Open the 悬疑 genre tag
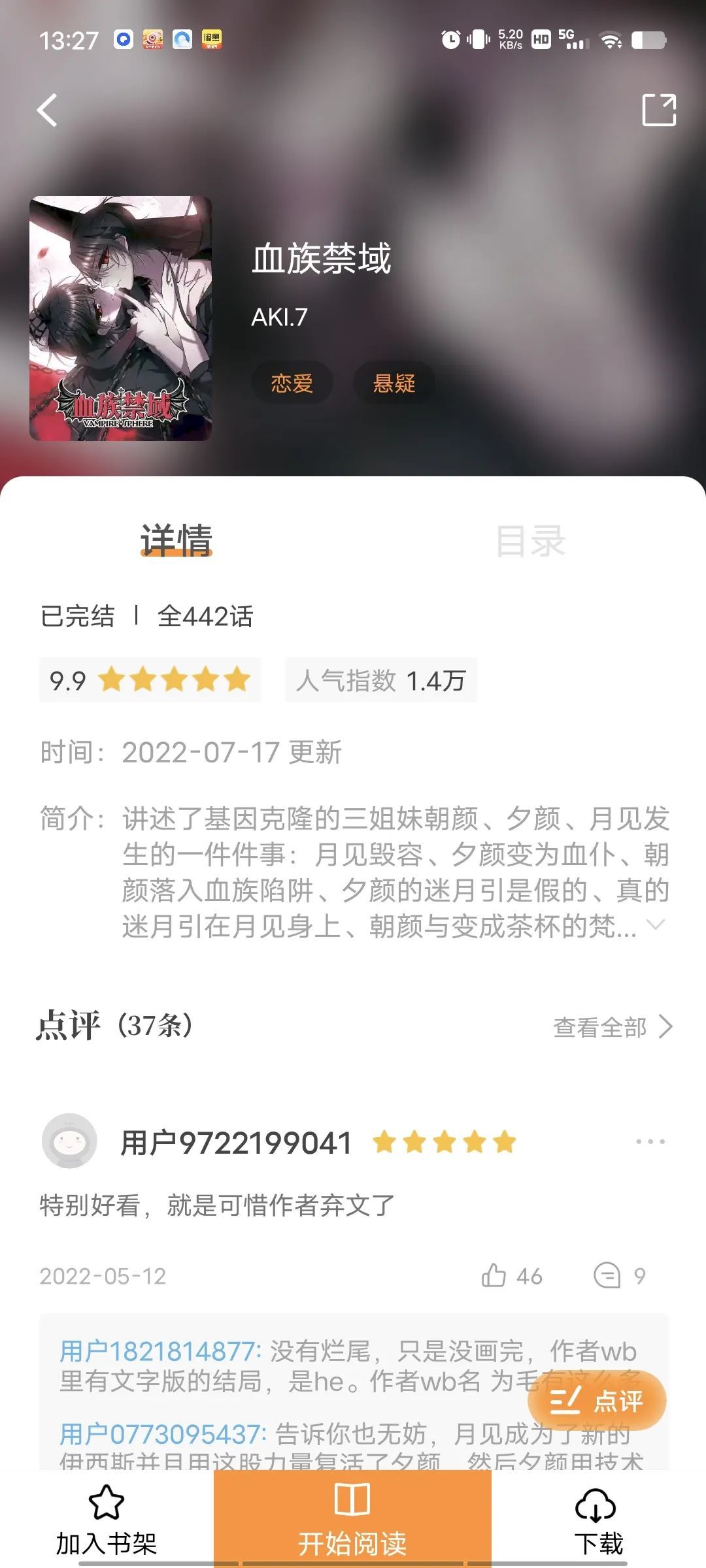The width and height of the screenshot is (706, 1568). (394, 383)
